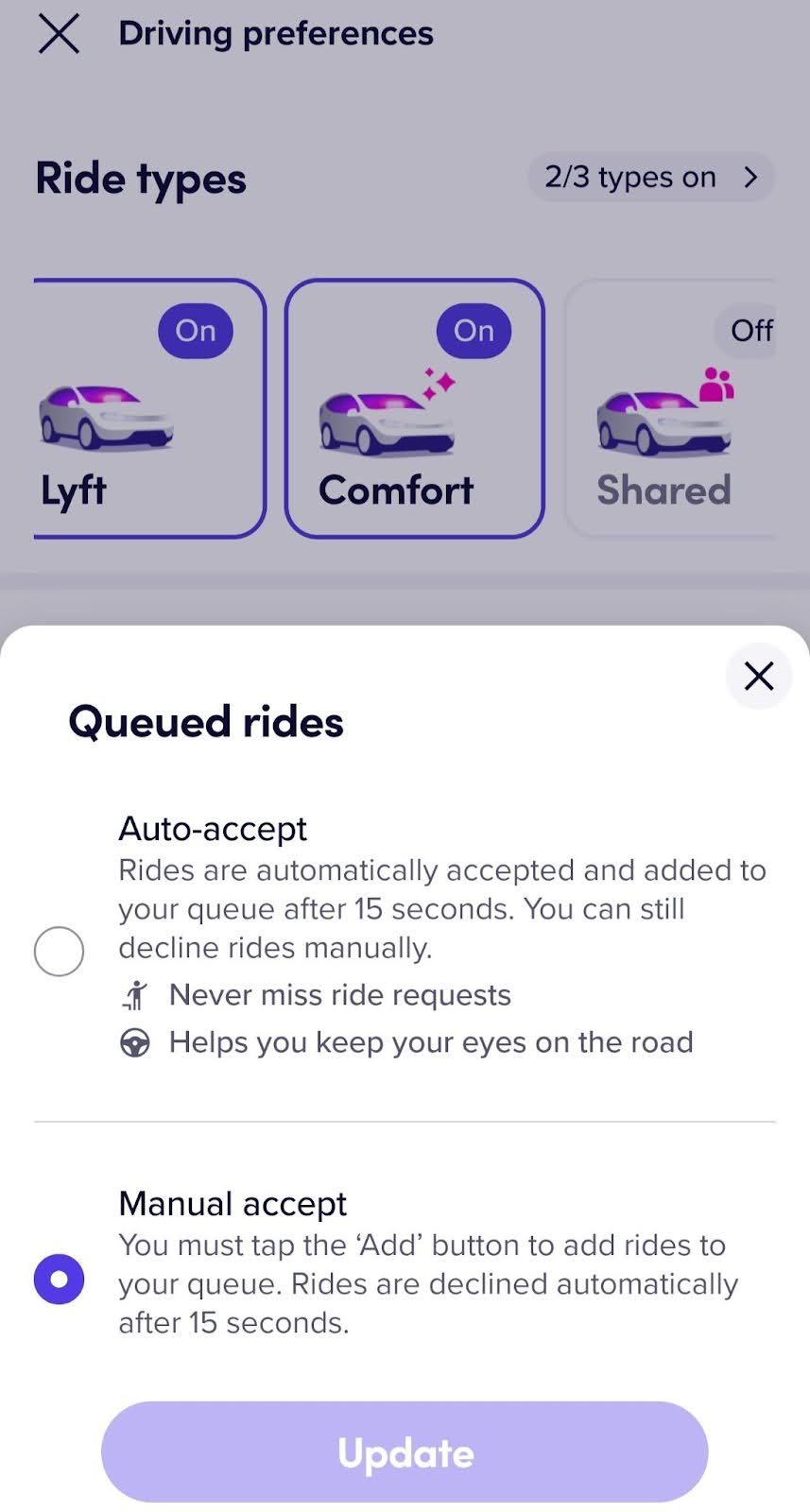Tap the Comfort ride type card

pos(414,408)
